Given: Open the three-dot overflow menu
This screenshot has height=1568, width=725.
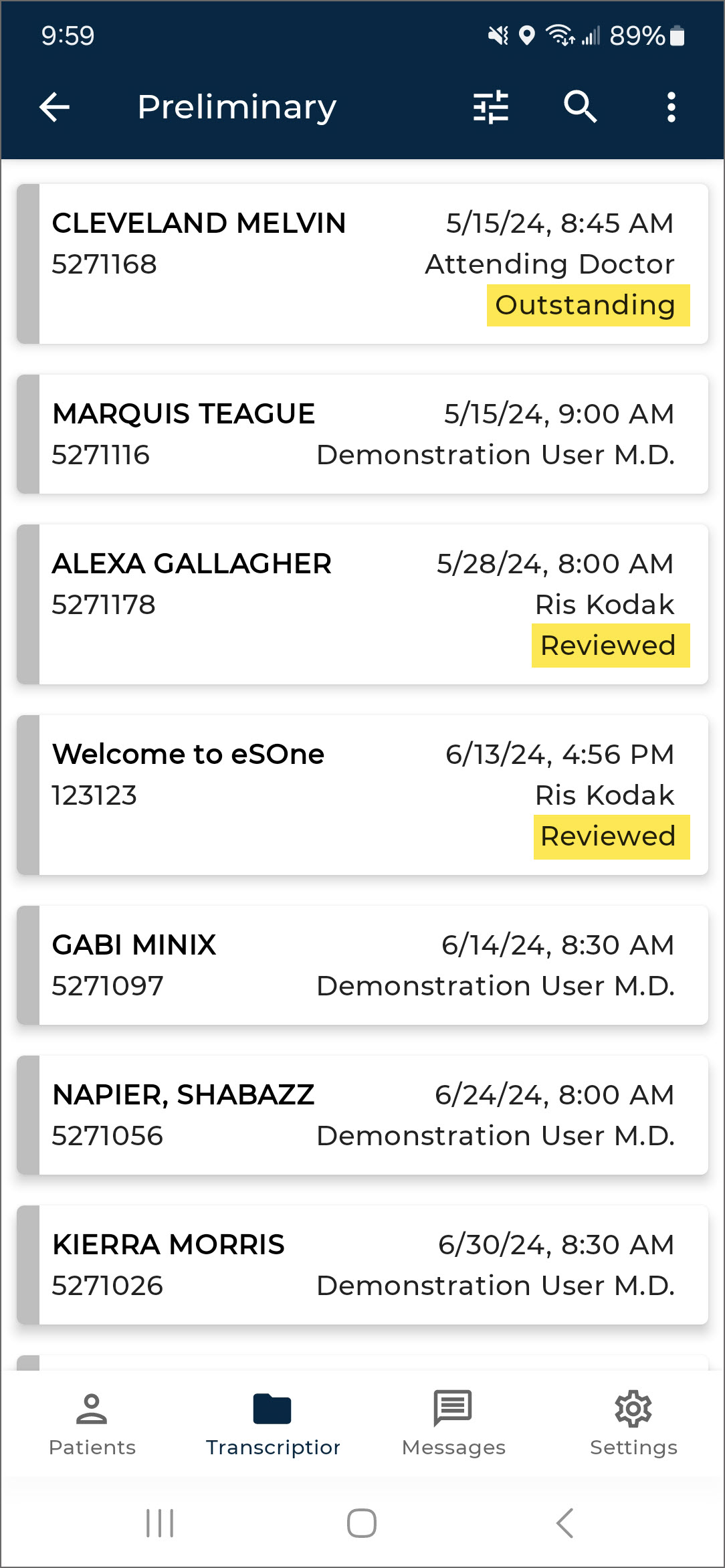Looking at the screenshot, I should [671, 107].
